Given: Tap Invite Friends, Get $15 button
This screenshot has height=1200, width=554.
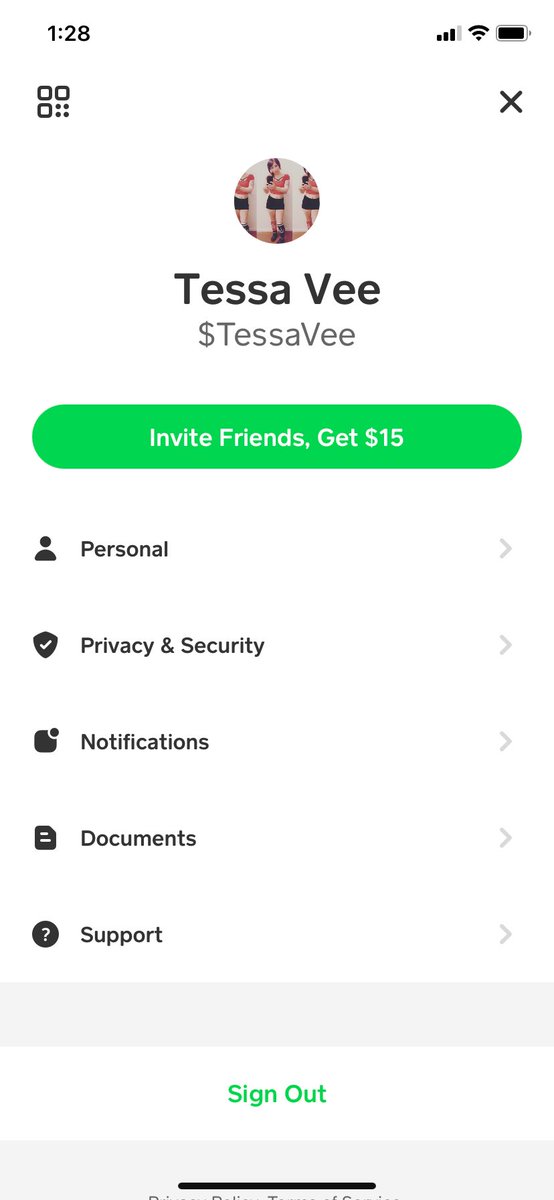Looking at the screenshot, I should click(277, 437).
